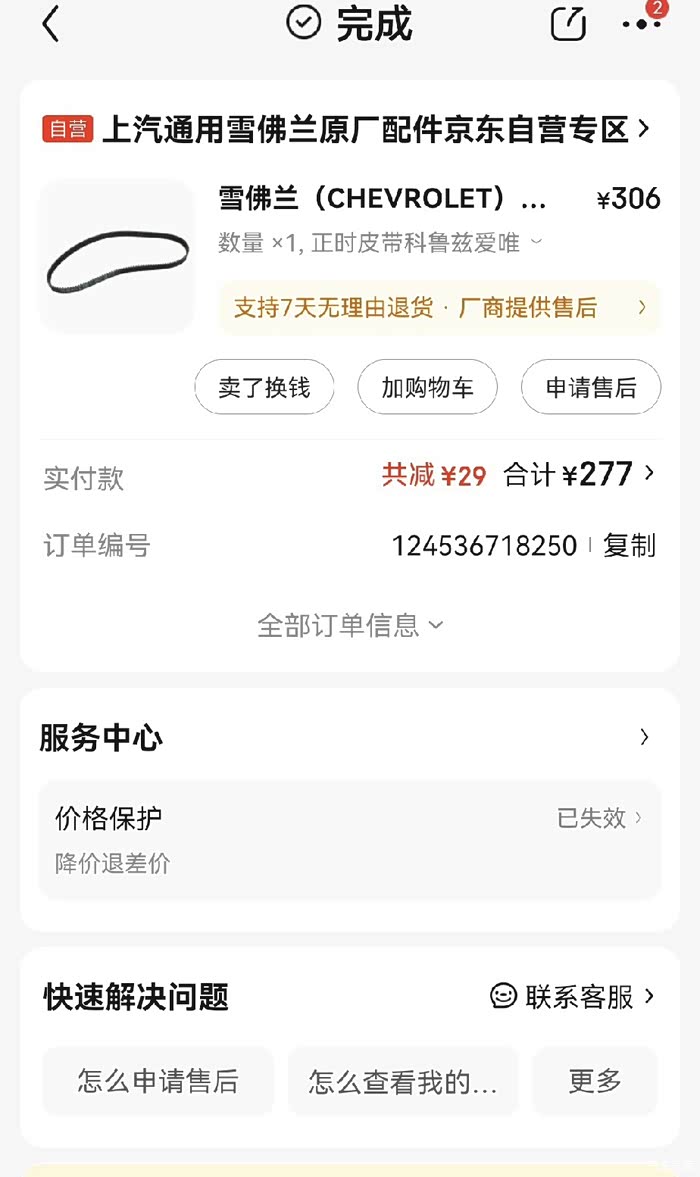Open the three-dot overflow menu
Screen dimensions: 700x1177
click(641, 24)
